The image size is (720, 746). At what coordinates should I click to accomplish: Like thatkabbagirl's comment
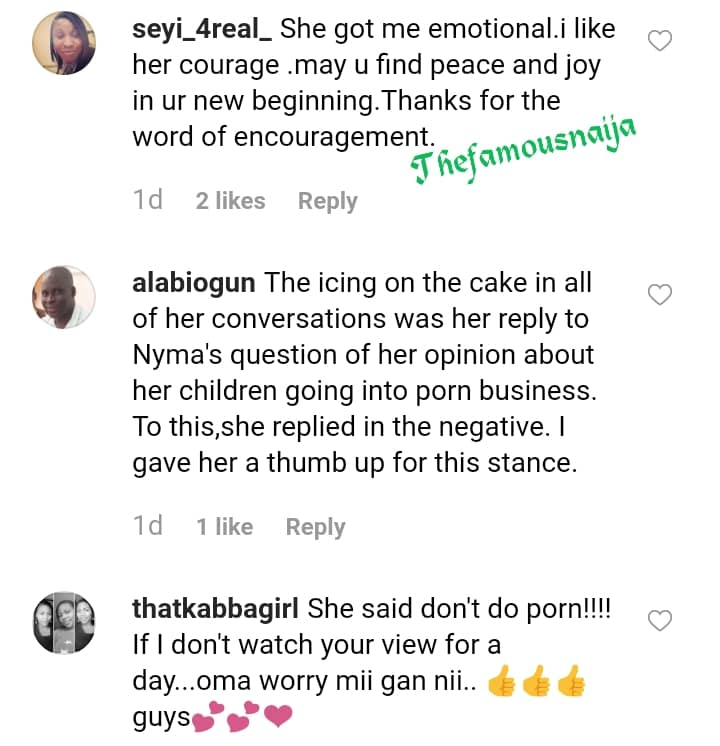[660, 621]
